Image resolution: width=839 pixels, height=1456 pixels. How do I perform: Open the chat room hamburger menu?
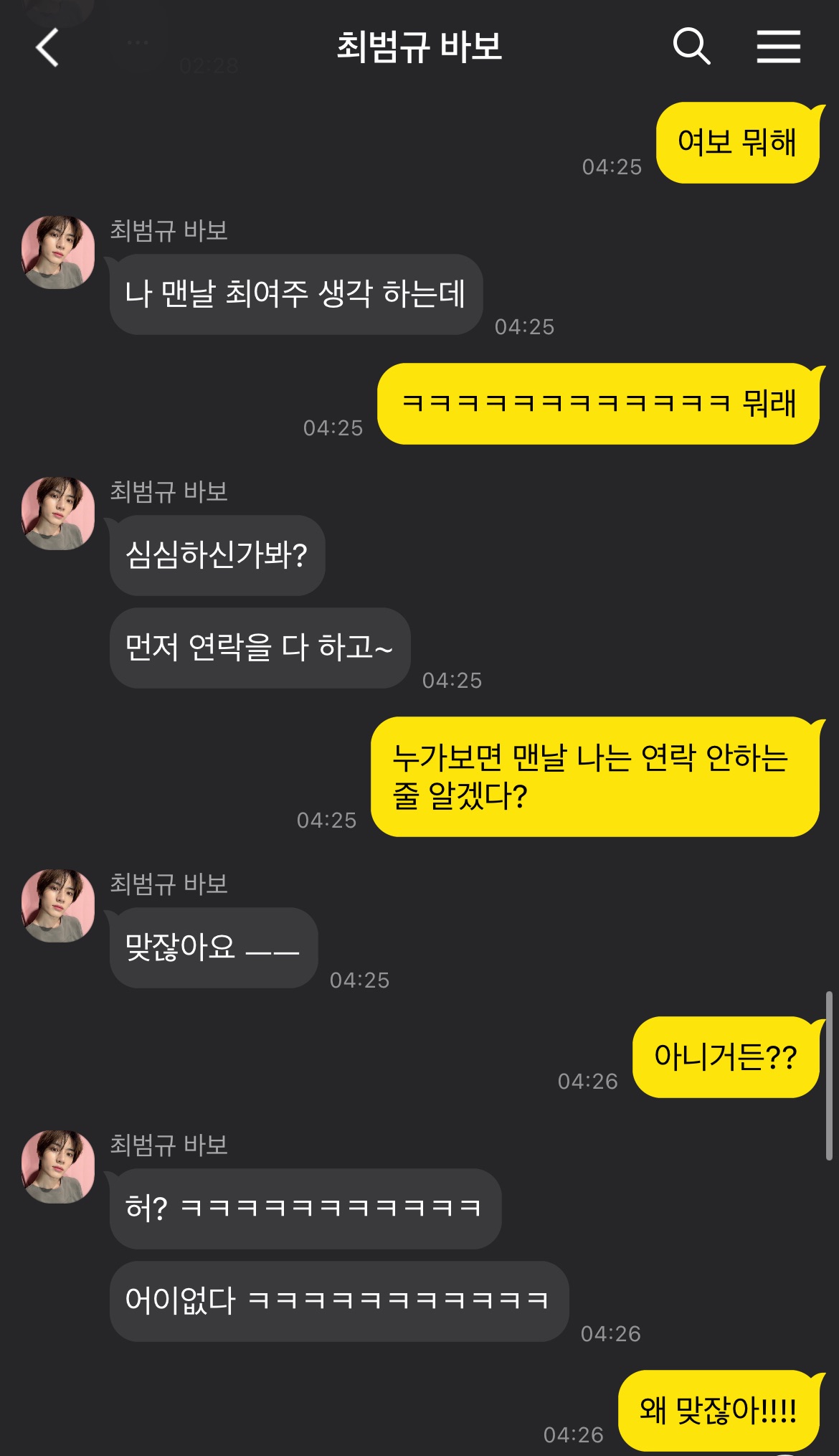point(778,47)
